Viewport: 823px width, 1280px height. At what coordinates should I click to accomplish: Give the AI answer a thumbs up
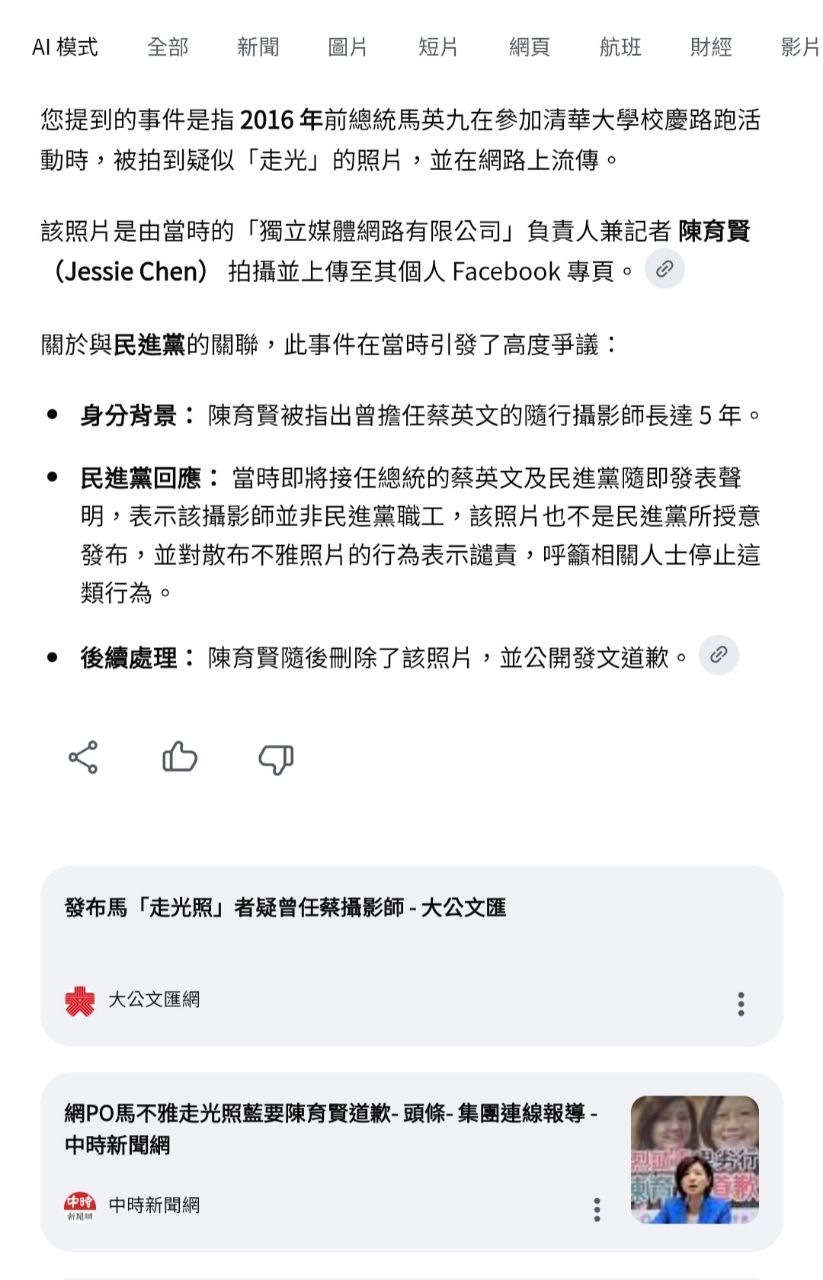180,758
